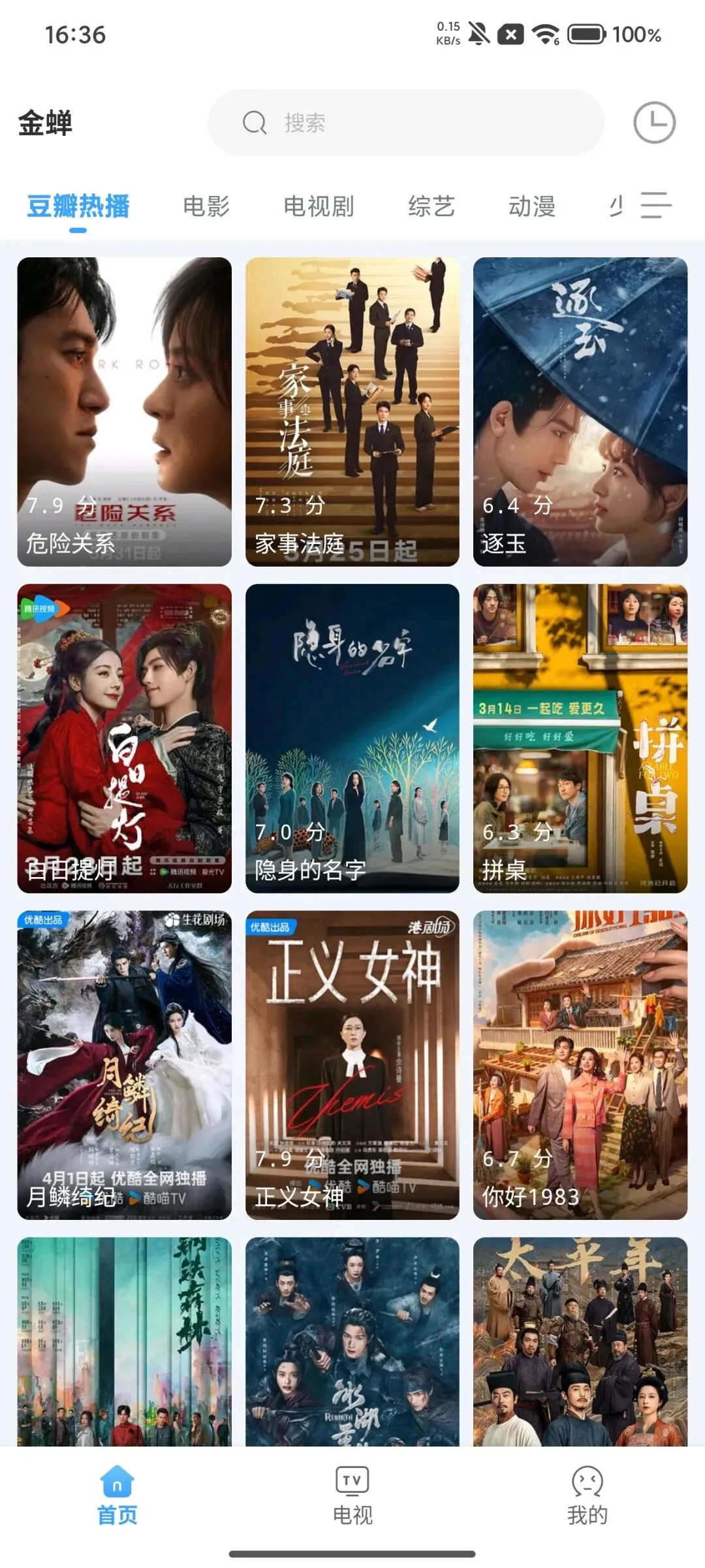Open the 拼桌 tile
The width and height of the screenshot is (705, 1568).
(580, 738)
